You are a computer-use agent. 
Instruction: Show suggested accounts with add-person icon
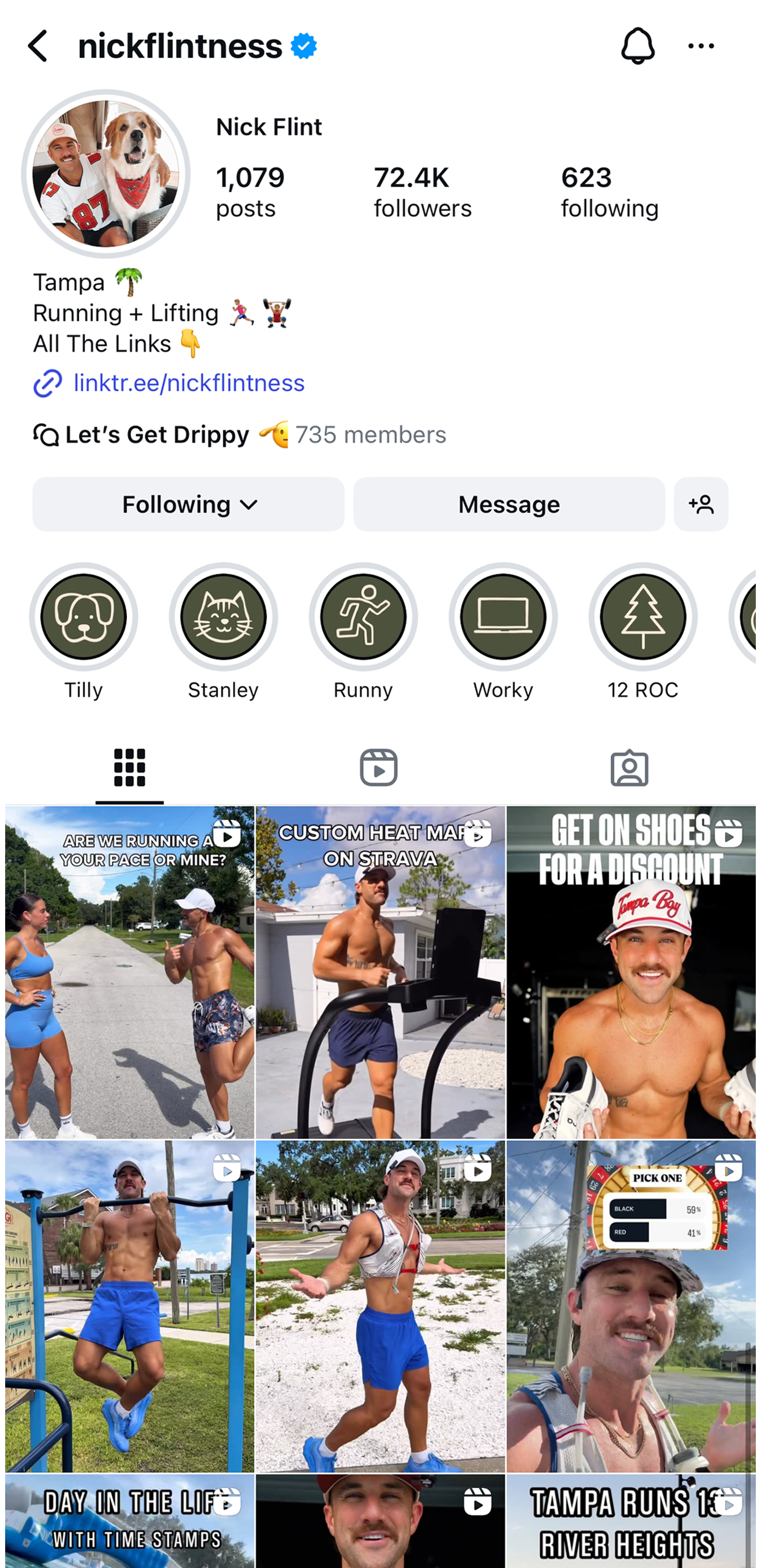700,504
